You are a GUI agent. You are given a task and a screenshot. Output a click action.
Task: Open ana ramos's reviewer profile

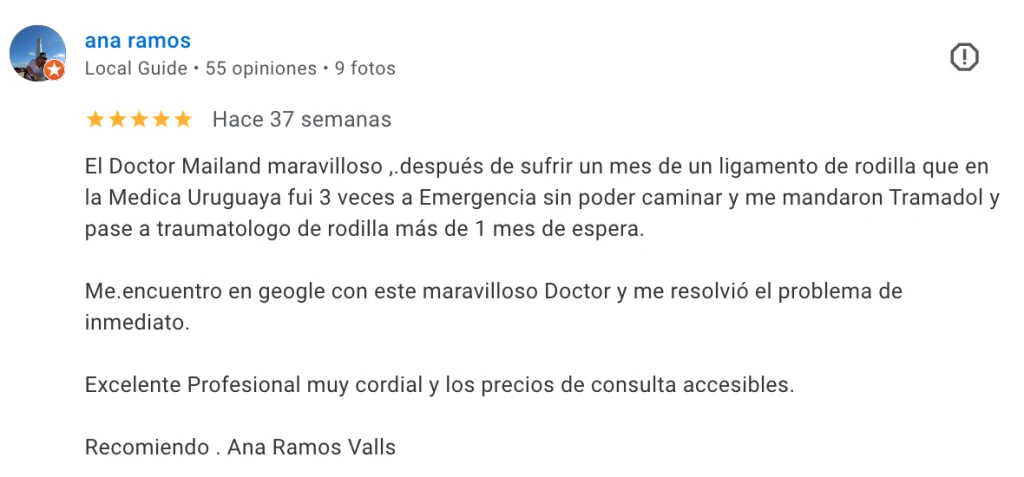click(137, 41)
